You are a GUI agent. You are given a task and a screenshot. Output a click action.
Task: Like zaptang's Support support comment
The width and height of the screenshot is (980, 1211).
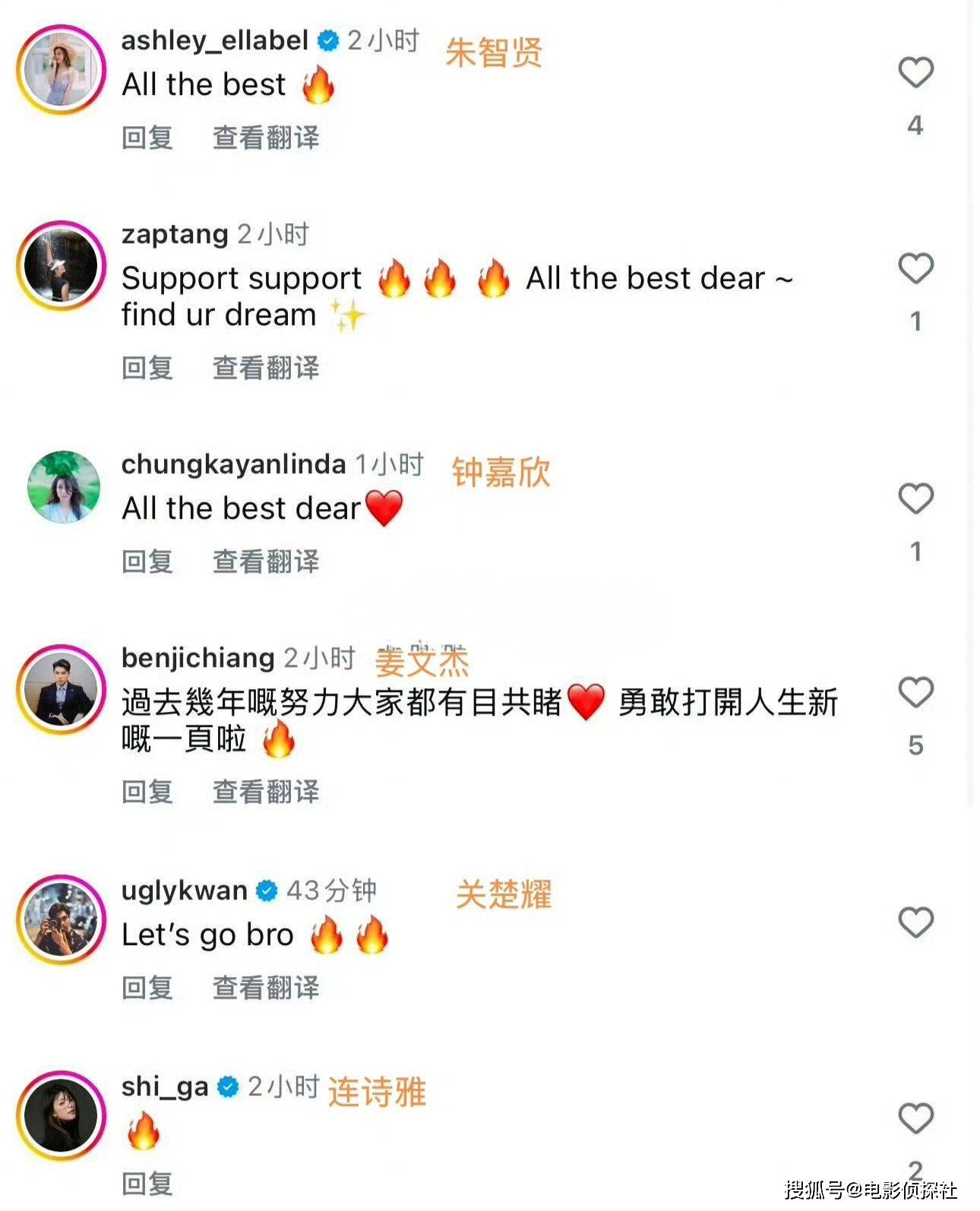tap(915, 268)
